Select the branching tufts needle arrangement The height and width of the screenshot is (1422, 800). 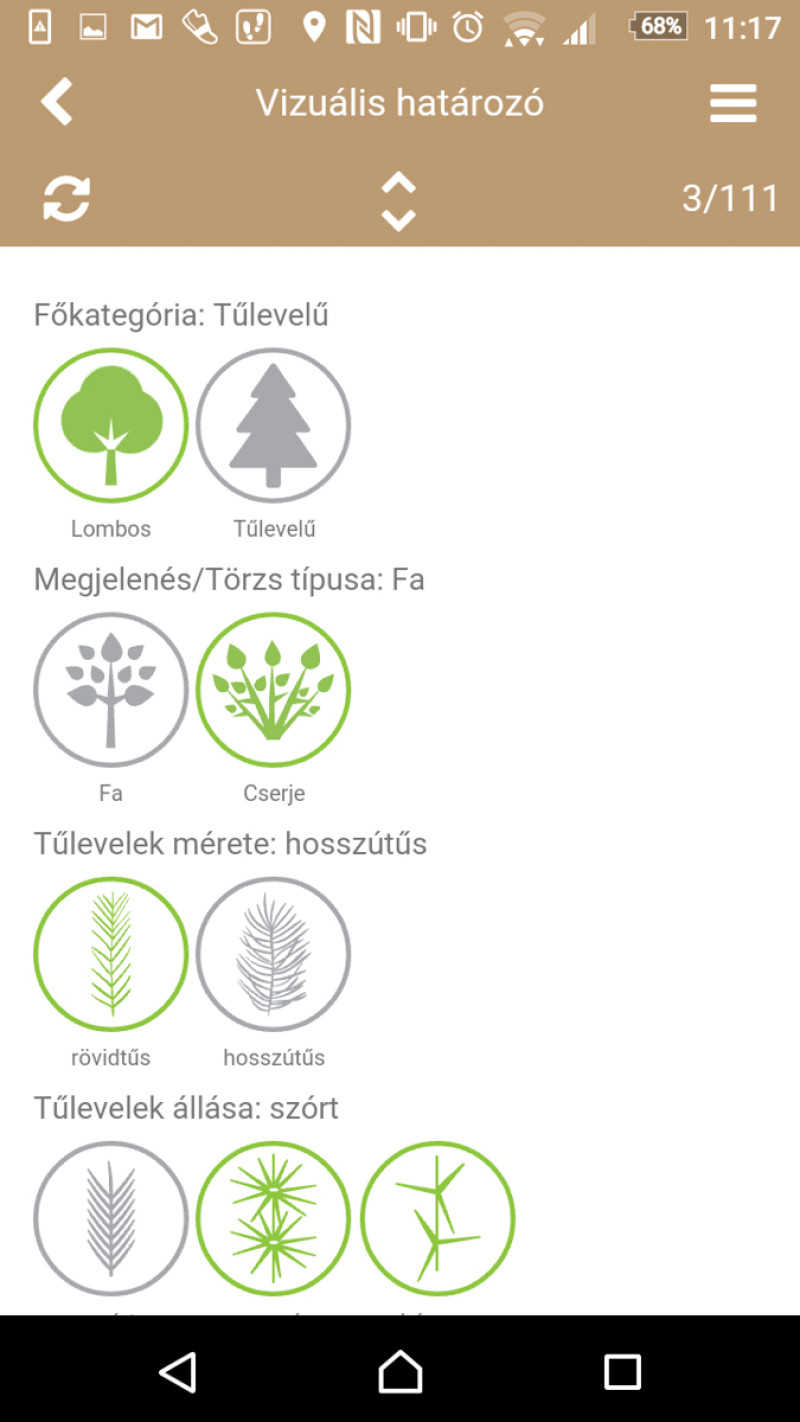point(437,1218)
